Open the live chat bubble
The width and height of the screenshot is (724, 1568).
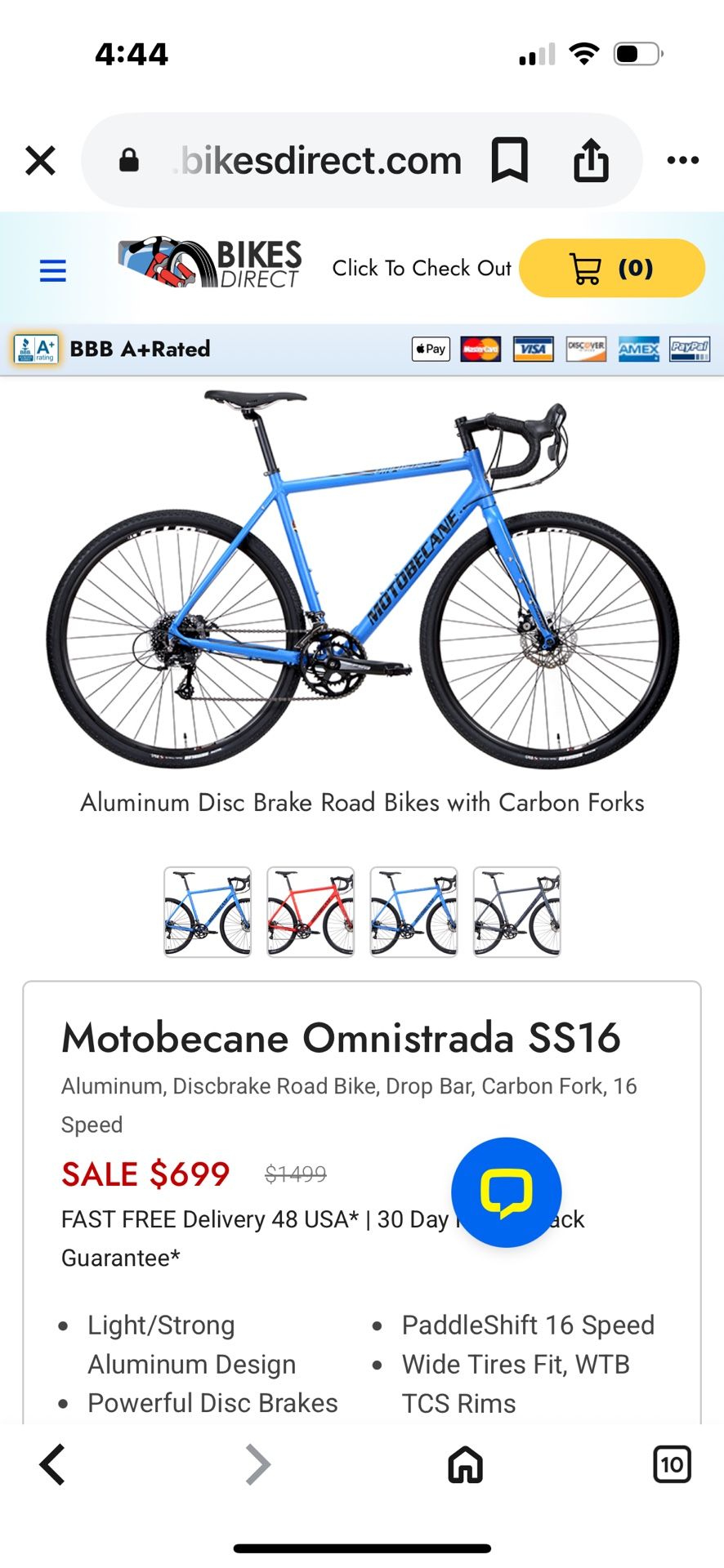507,1192
